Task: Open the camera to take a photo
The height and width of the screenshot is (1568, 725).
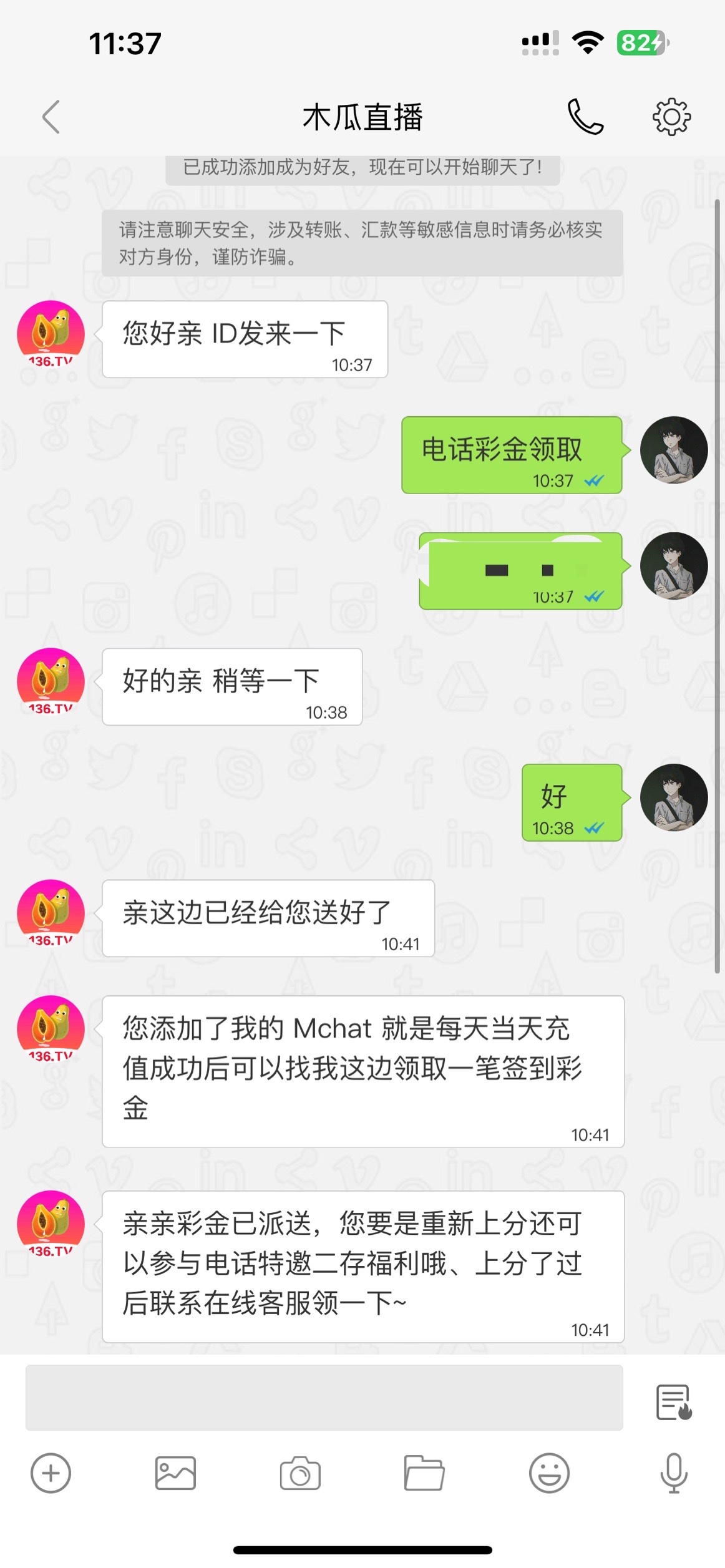Action: coord(300,1473)
